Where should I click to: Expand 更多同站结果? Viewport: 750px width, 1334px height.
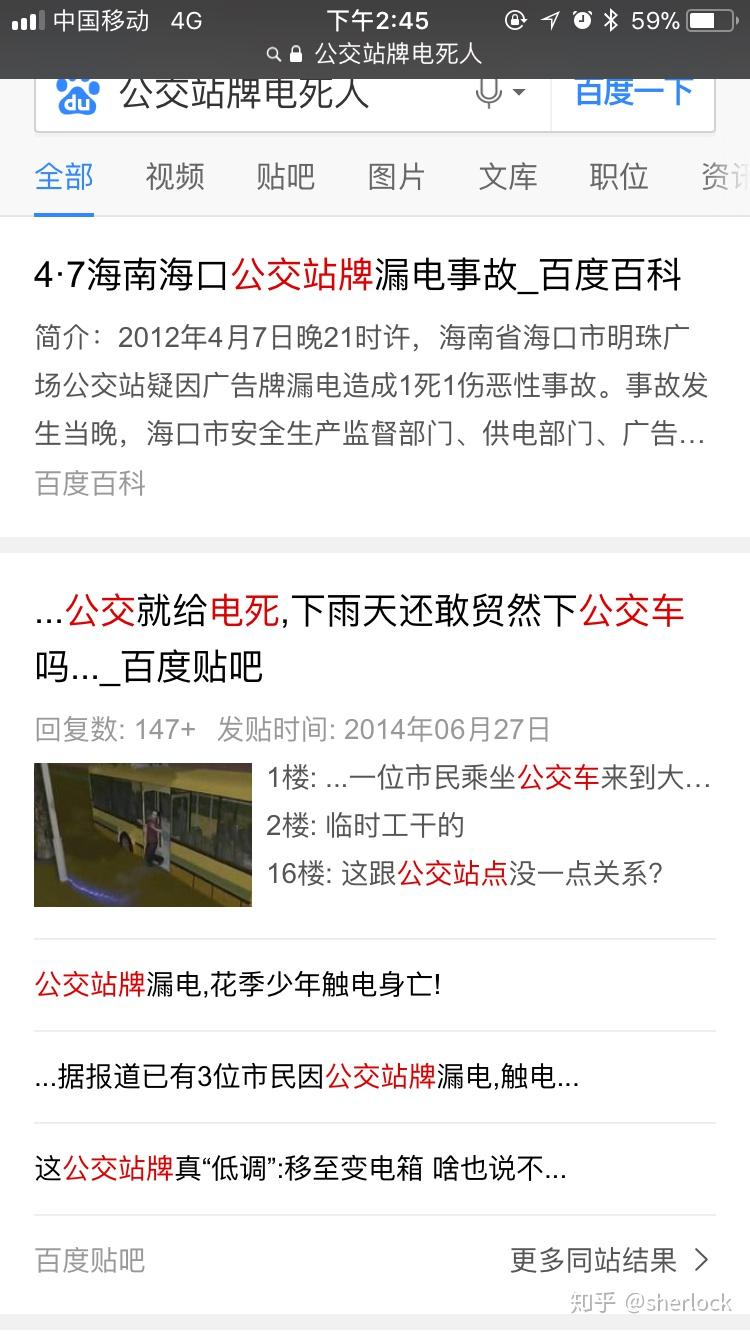pyautogui.click(x=609, y=1260)
